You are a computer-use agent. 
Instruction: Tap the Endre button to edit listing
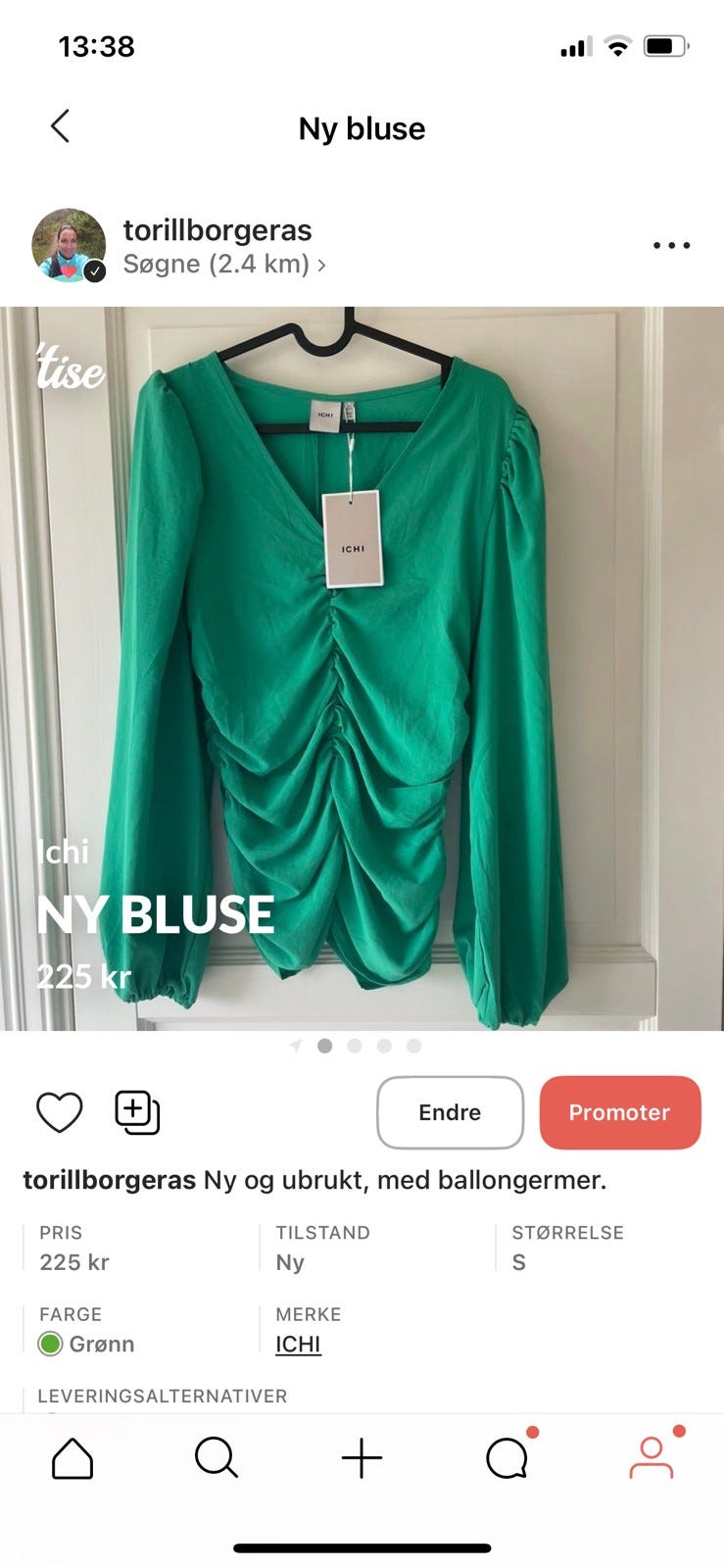tap(450, 1112)
